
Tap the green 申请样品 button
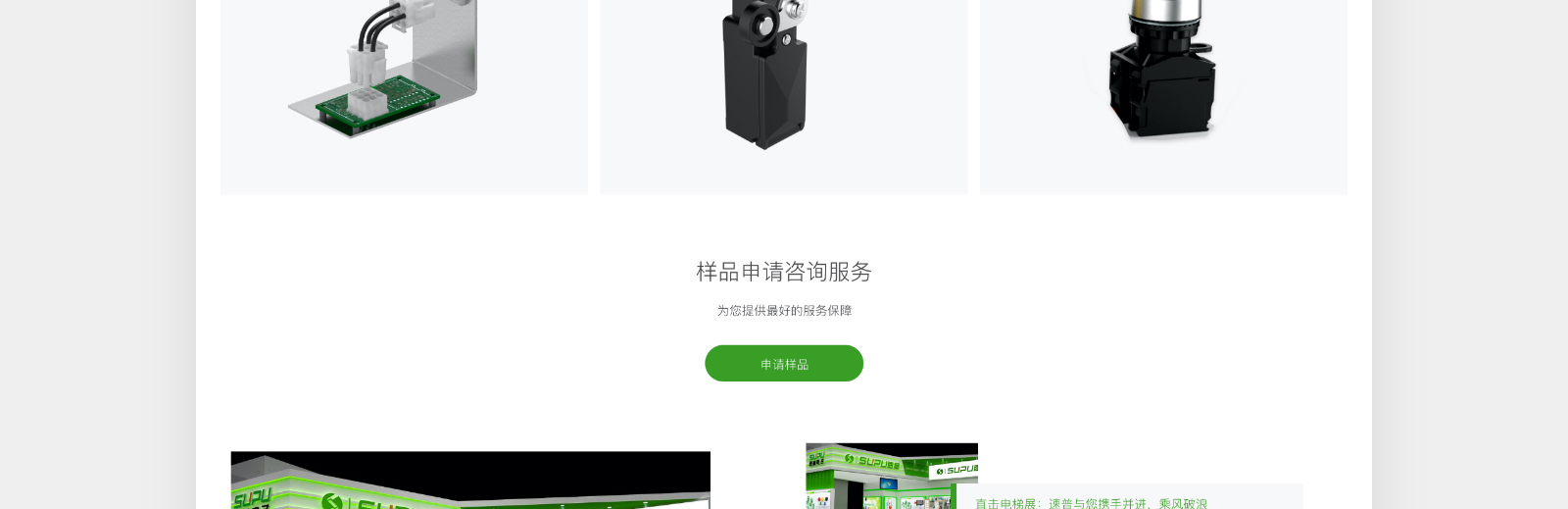tap(783, 364)
